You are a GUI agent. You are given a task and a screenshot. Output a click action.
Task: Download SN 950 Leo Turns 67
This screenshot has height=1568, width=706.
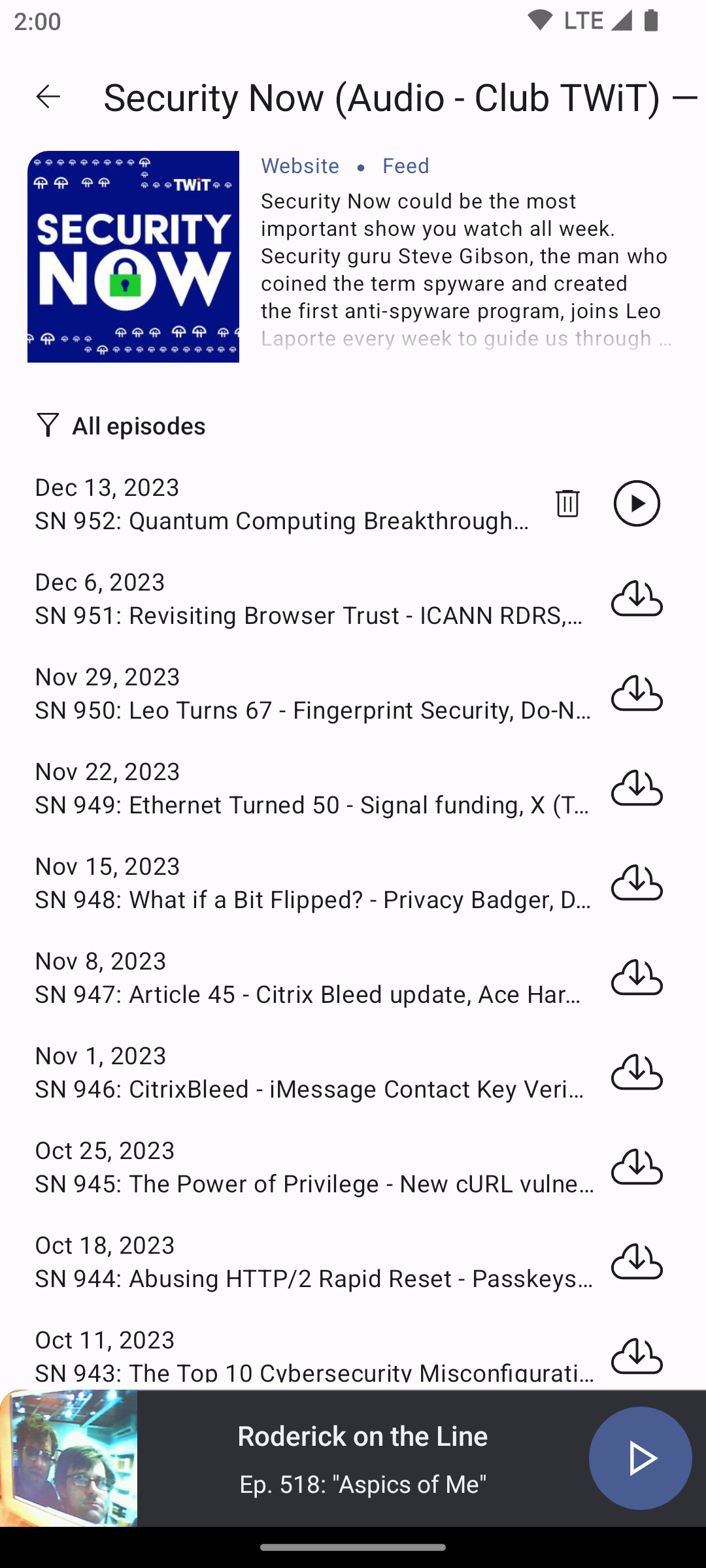tap(637, 693)
